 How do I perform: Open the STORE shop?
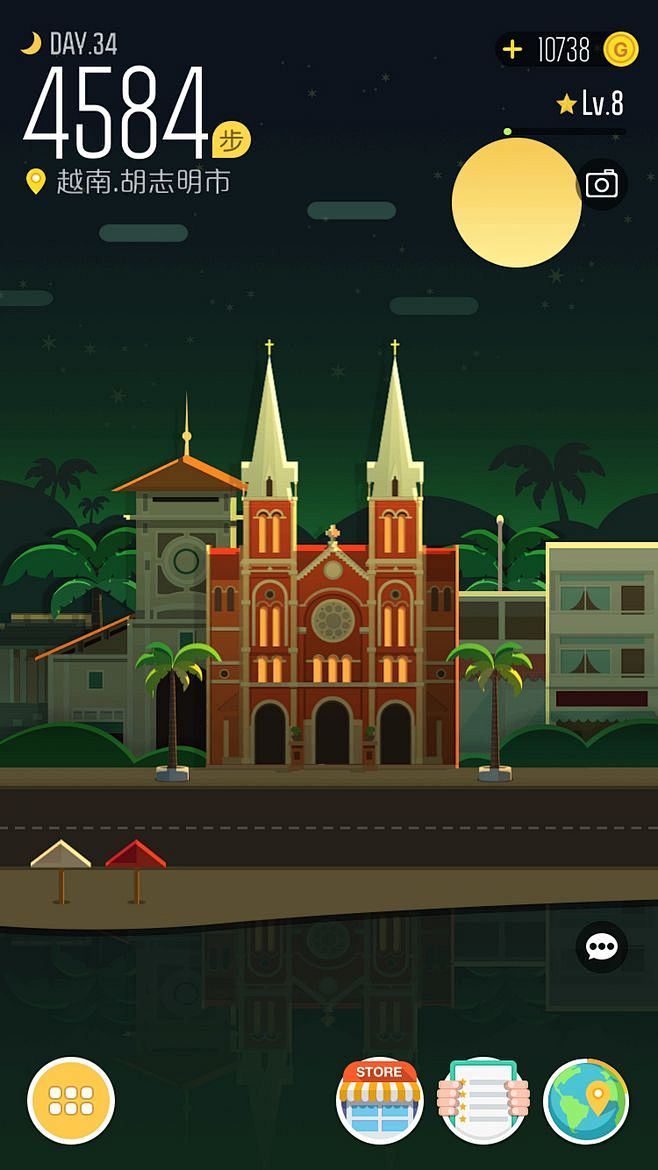tap(380, 1101)
